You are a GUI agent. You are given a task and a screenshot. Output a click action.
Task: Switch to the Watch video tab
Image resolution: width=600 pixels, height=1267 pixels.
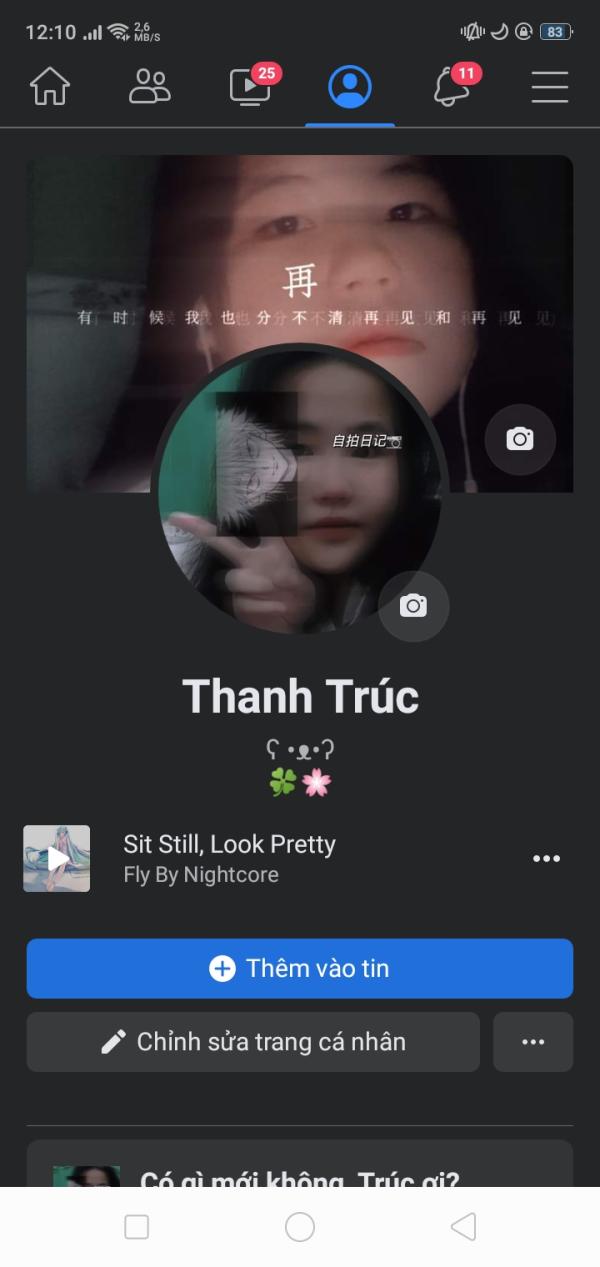[250, 87]
